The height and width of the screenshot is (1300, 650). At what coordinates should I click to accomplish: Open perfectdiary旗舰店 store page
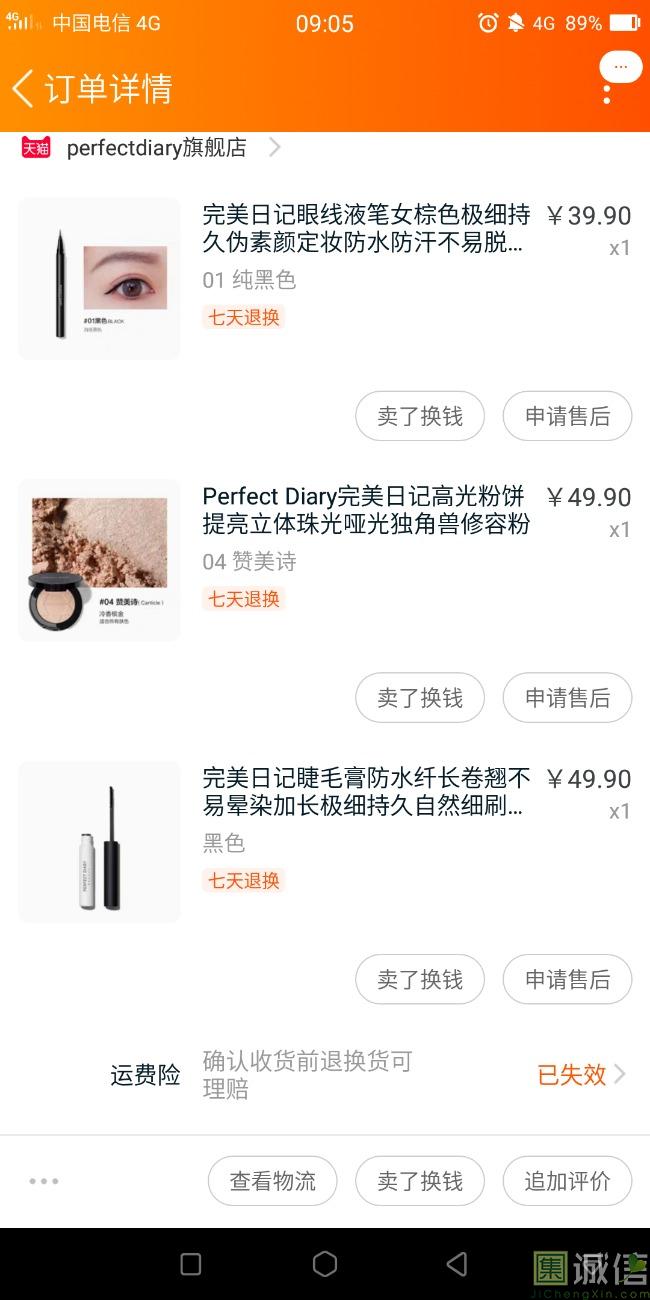point(156,148)
